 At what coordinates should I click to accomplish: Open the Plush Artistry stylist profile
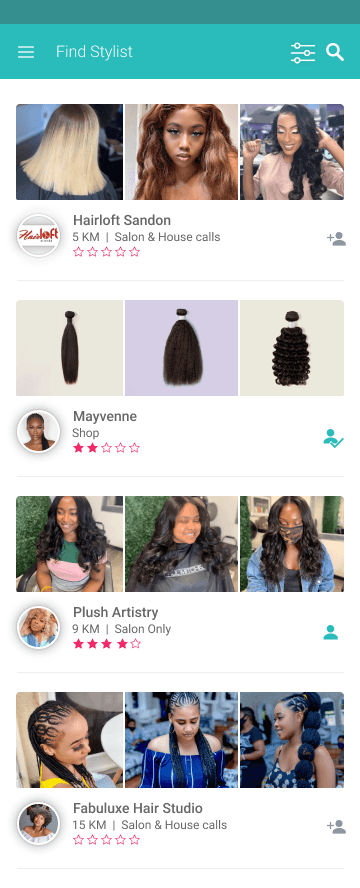pos(115,612)
